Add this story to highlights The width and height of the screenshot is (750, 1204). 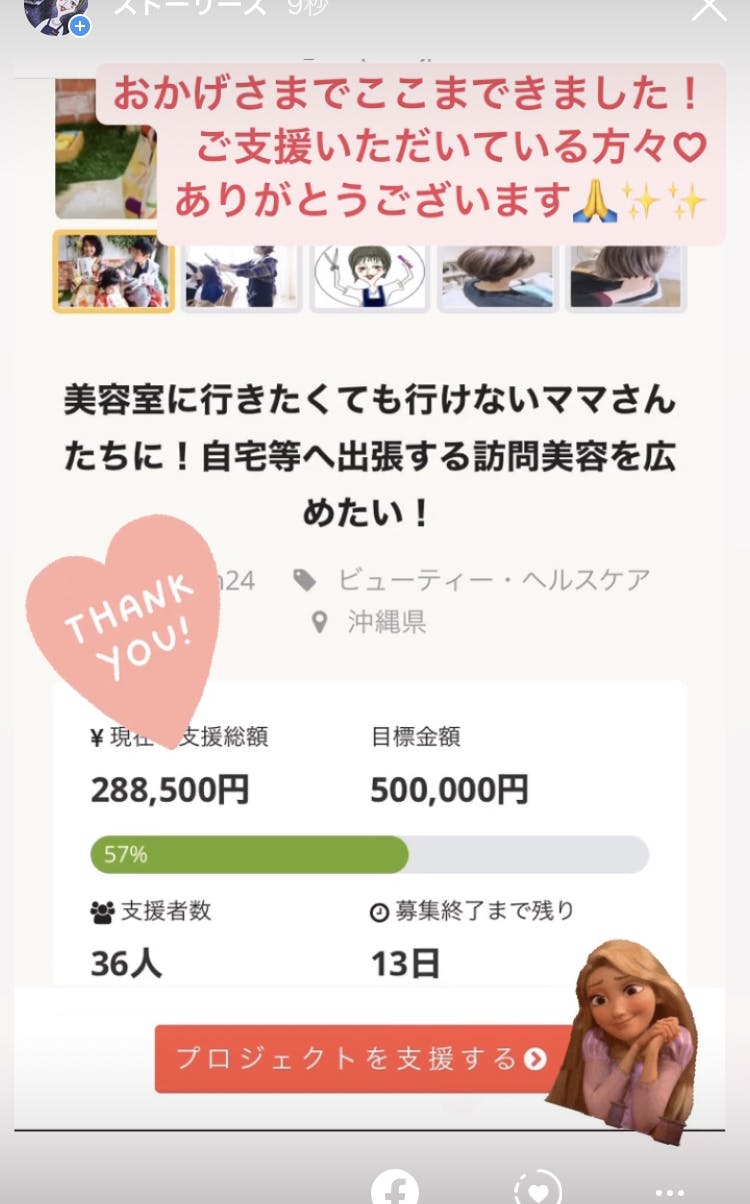pos(538,1189)
